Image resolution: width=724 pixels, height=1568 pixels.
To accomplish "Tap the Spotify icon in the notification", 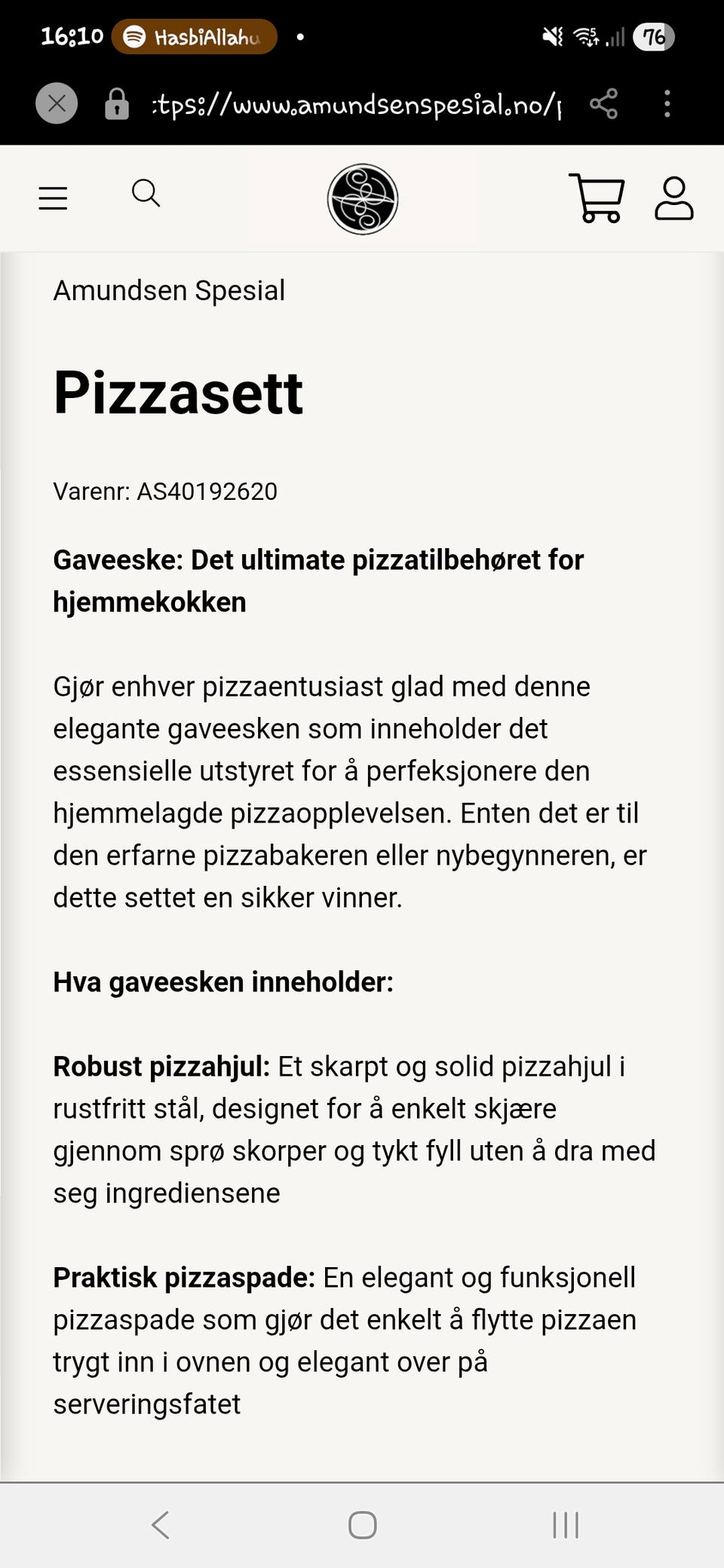I will point(134,35).
